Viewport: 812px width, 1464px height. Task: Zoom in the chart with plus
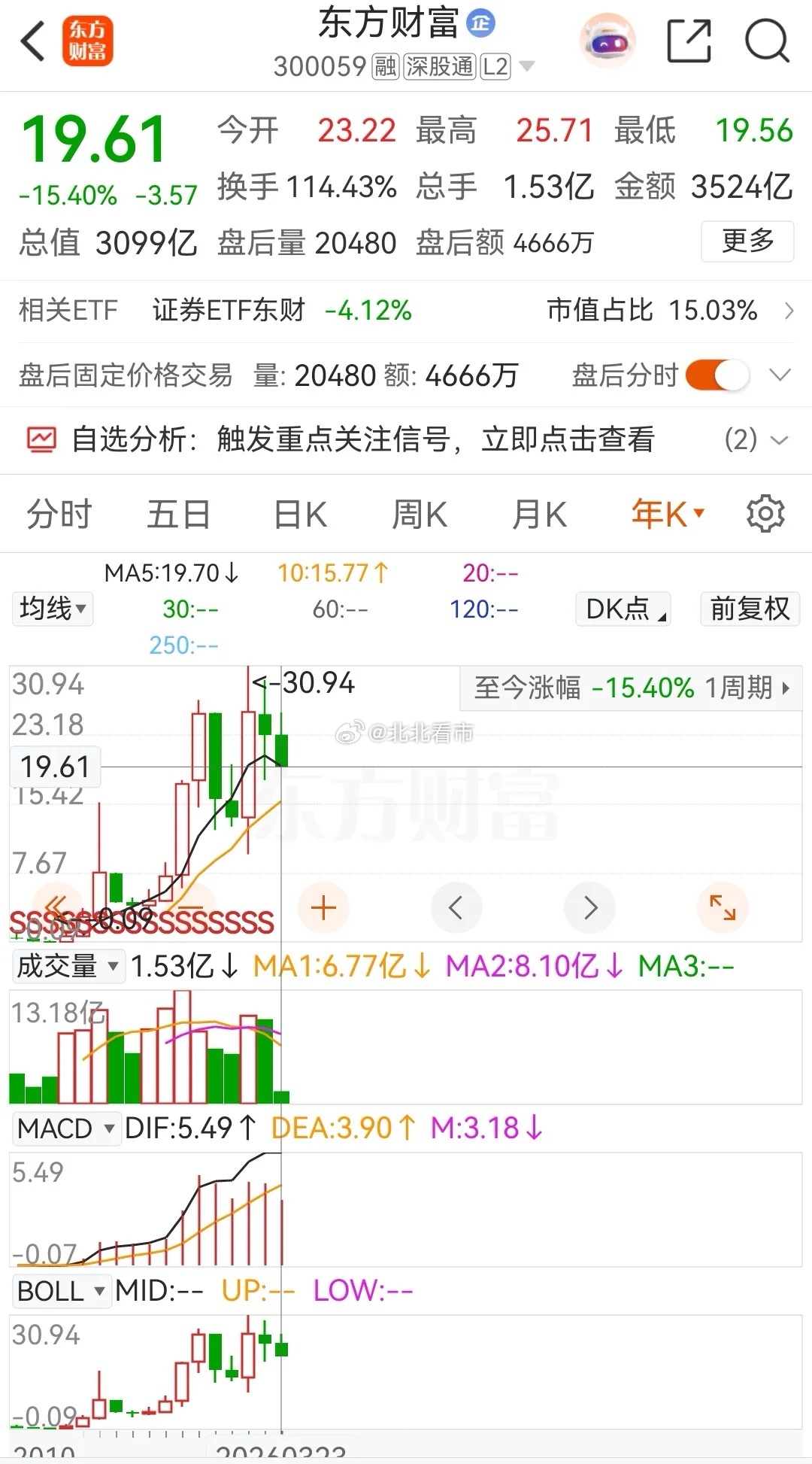pyautogui.click(x=323, y=908)
